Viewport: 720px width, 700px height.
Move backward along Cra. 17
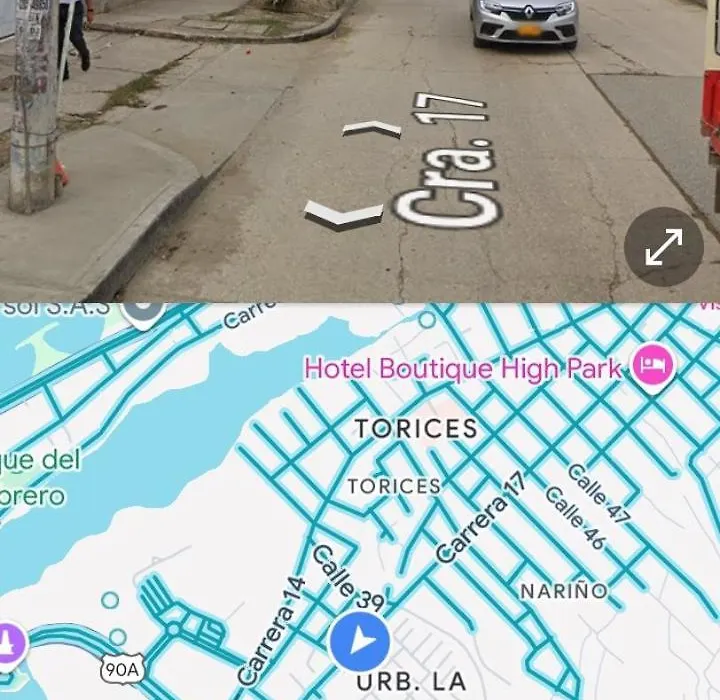tap(345, 213)
